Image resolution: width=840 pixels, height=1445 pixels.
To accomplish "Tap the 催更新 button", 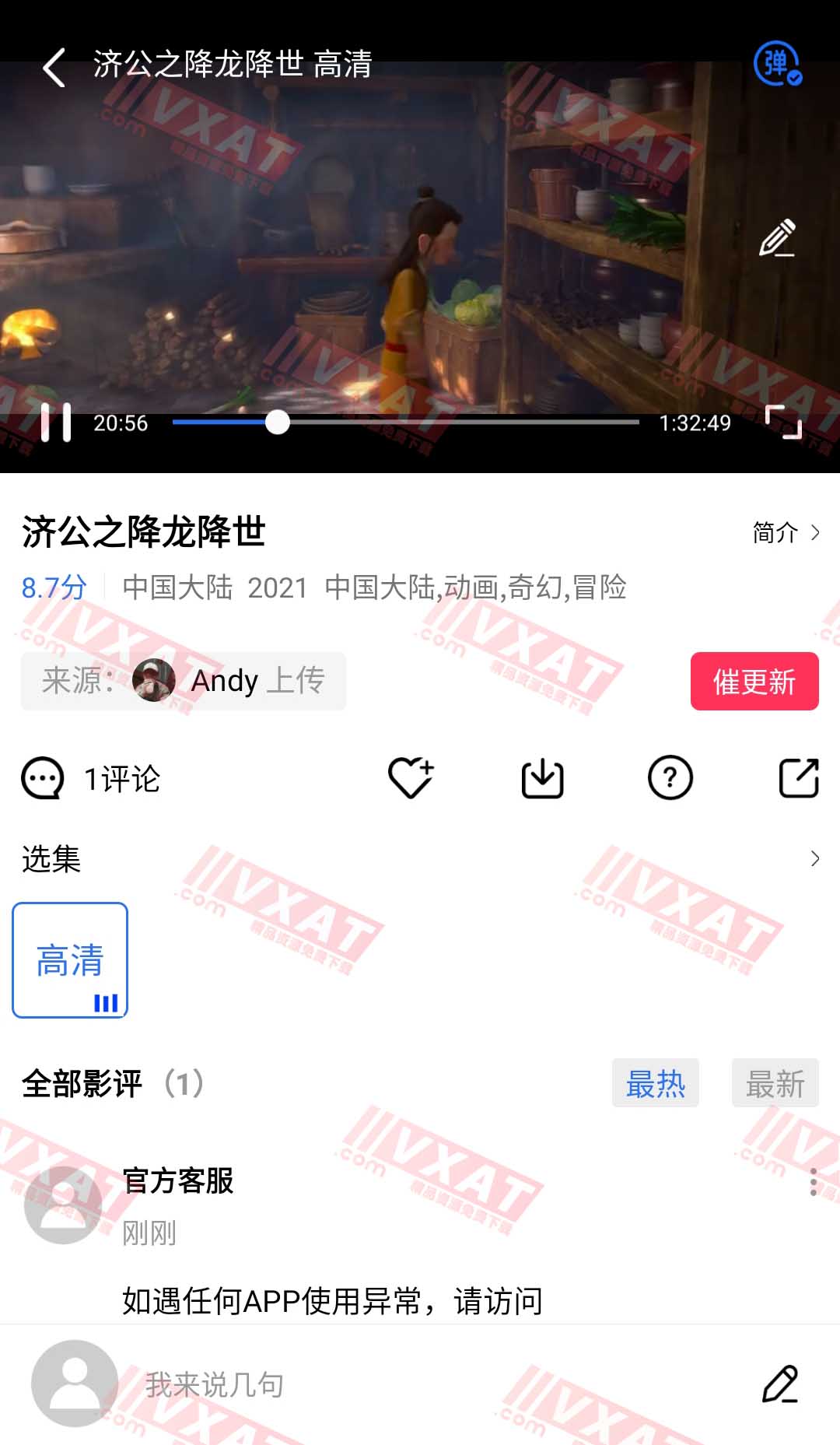I will point(754,682).
